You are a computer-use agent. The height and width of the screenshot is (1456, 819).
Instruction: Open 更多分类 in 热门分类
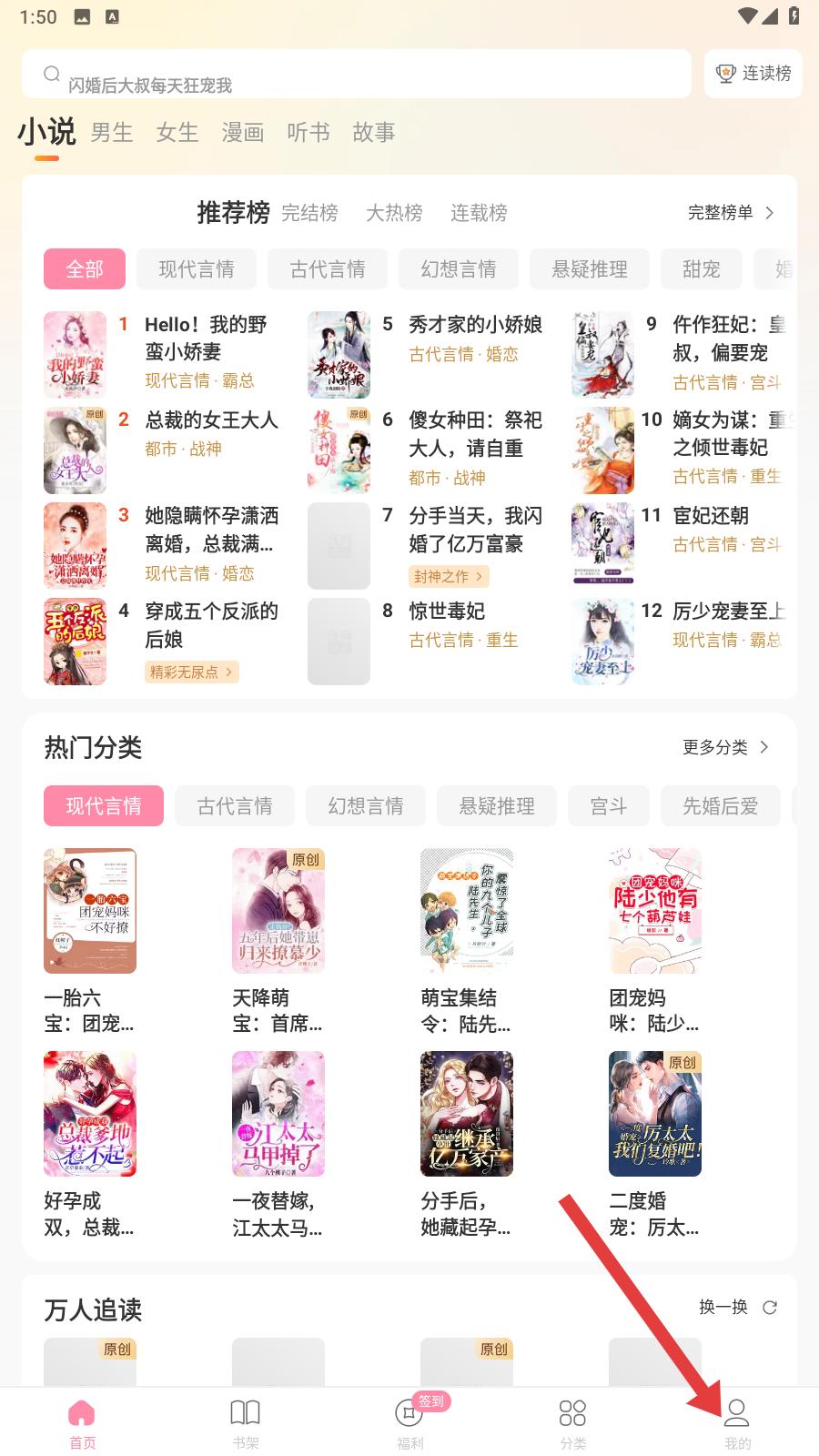pos(725,747)
